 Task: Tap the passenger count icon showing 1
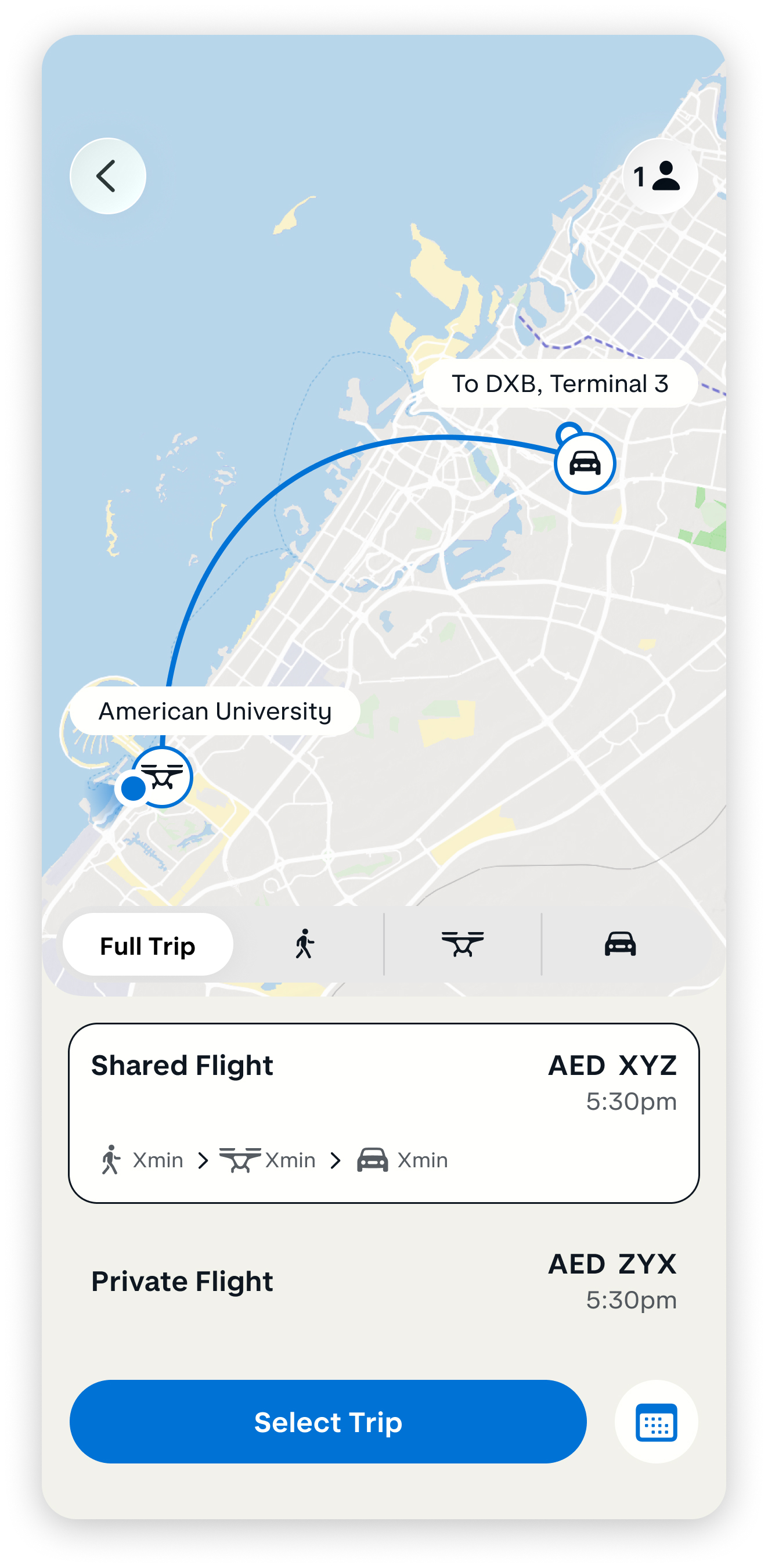(659, 176)
